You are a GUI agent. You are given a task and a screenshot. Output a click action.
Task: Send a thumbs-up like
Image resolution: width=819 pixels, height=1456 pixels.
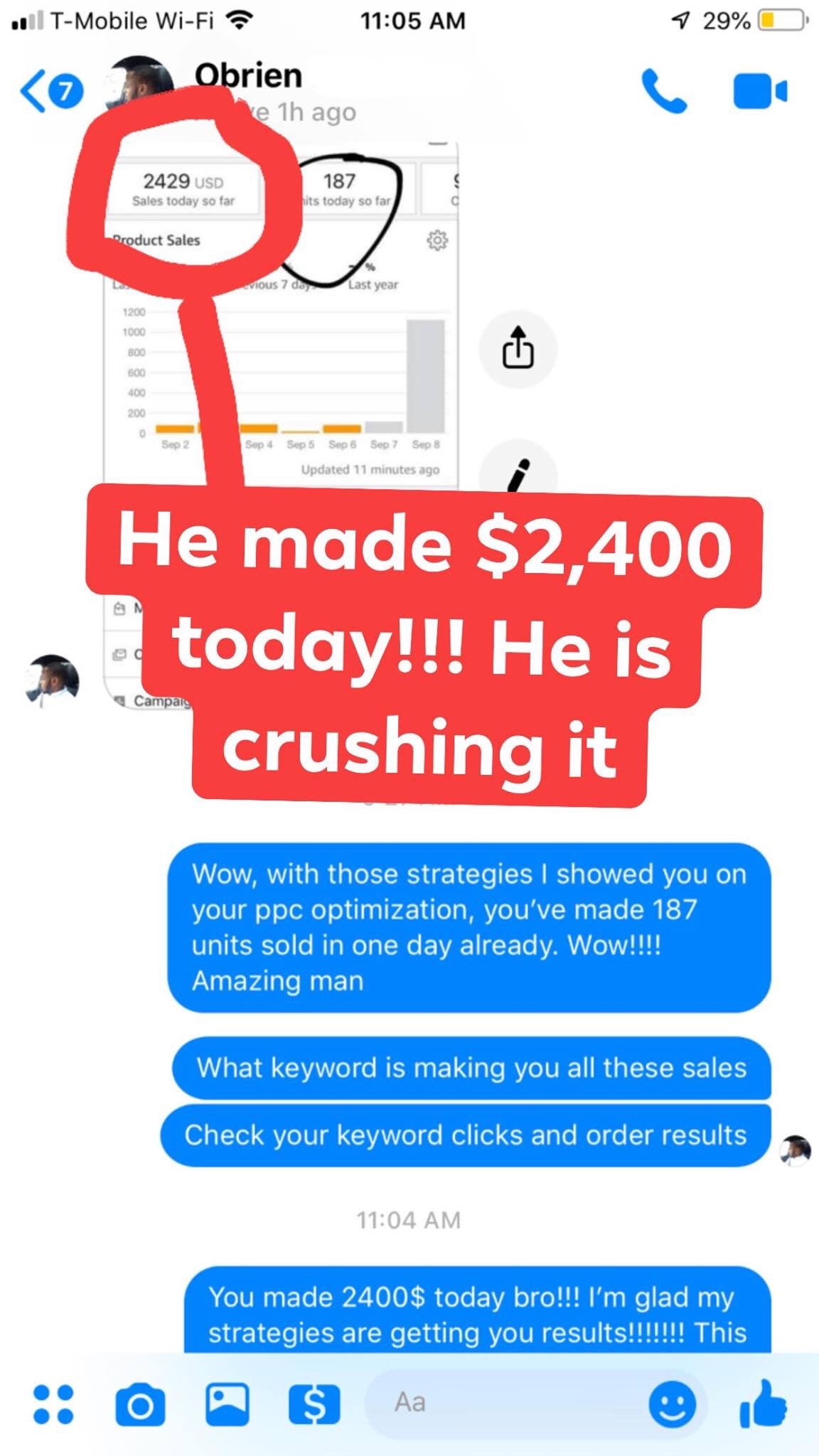click(x=763, y=1403)
